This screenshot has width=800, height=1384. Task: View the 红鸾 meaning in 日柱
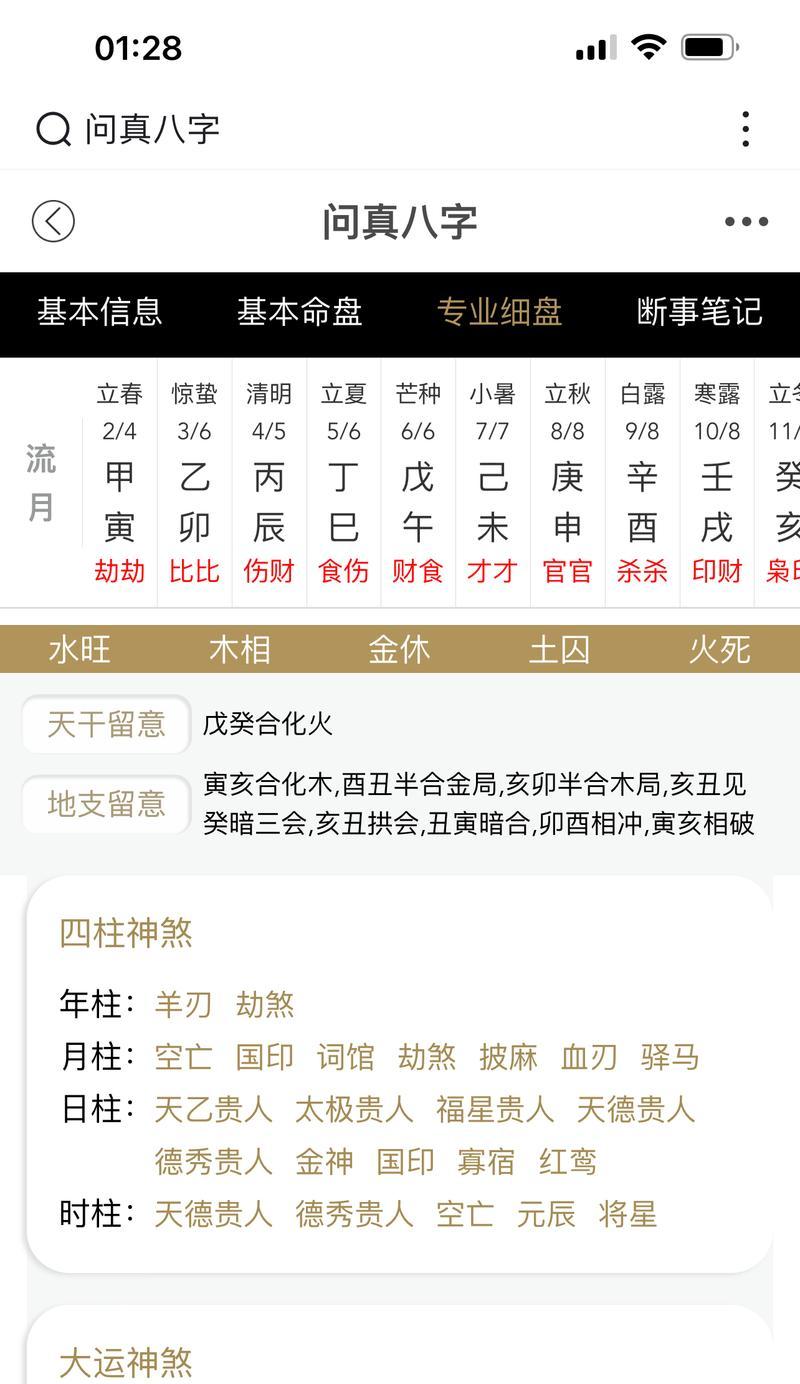[567, 1161]
